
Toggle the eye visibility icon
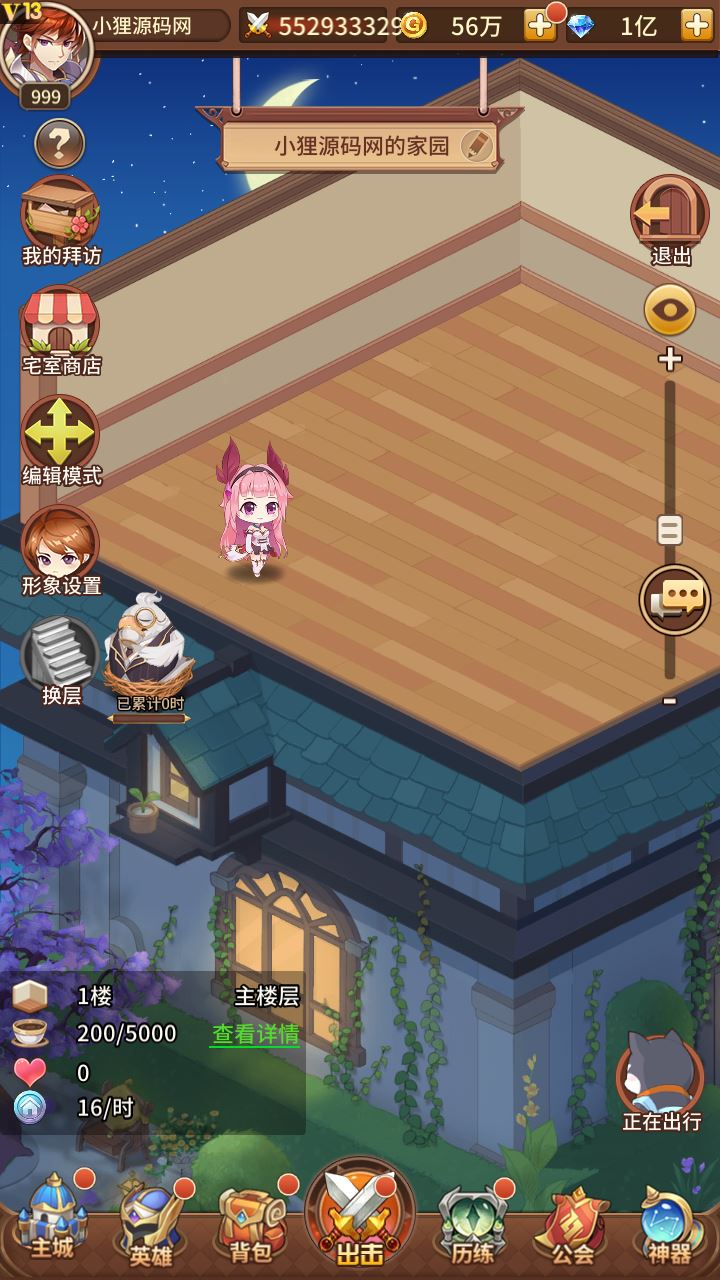[x=669, y=311]
